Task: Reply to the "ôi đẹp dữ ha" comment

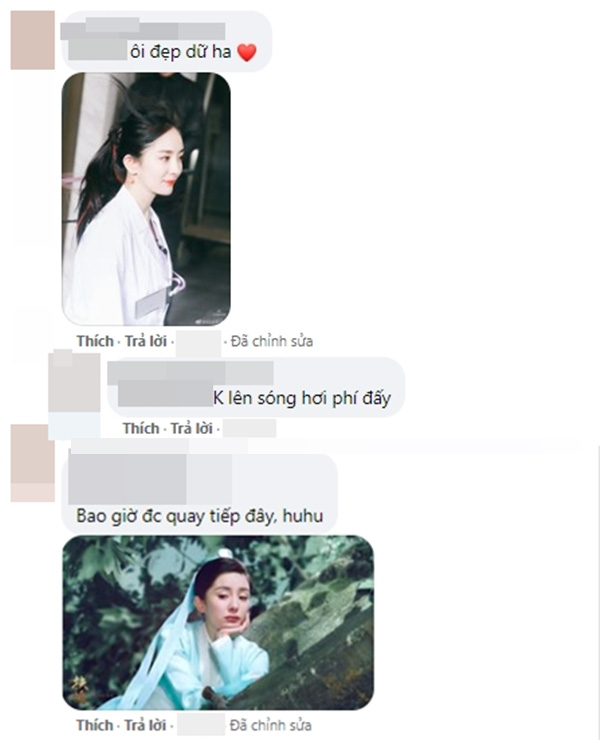Action: coord(145,341)
